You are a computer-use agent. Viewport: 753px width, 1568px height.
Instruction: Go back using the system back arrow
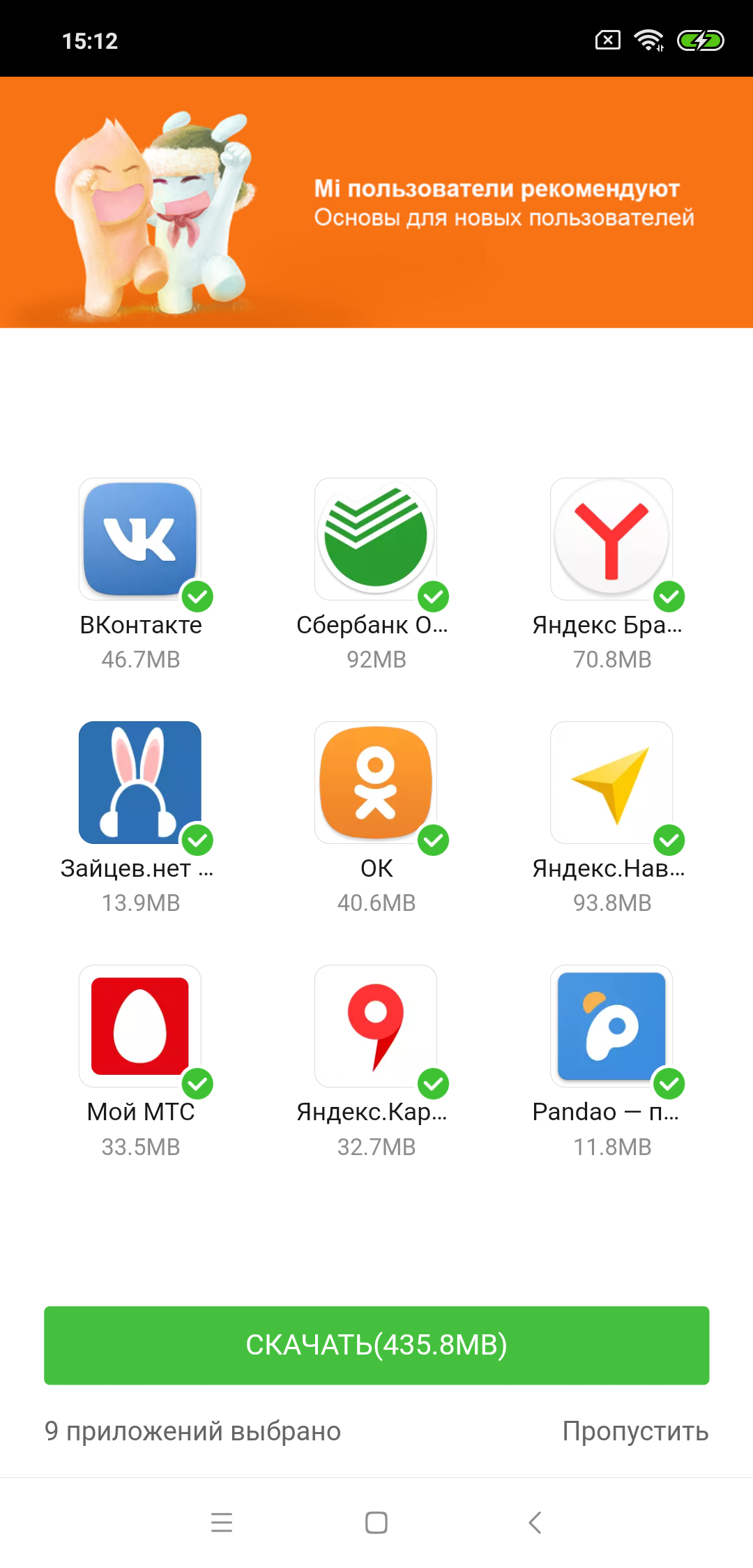(535, 1522)
